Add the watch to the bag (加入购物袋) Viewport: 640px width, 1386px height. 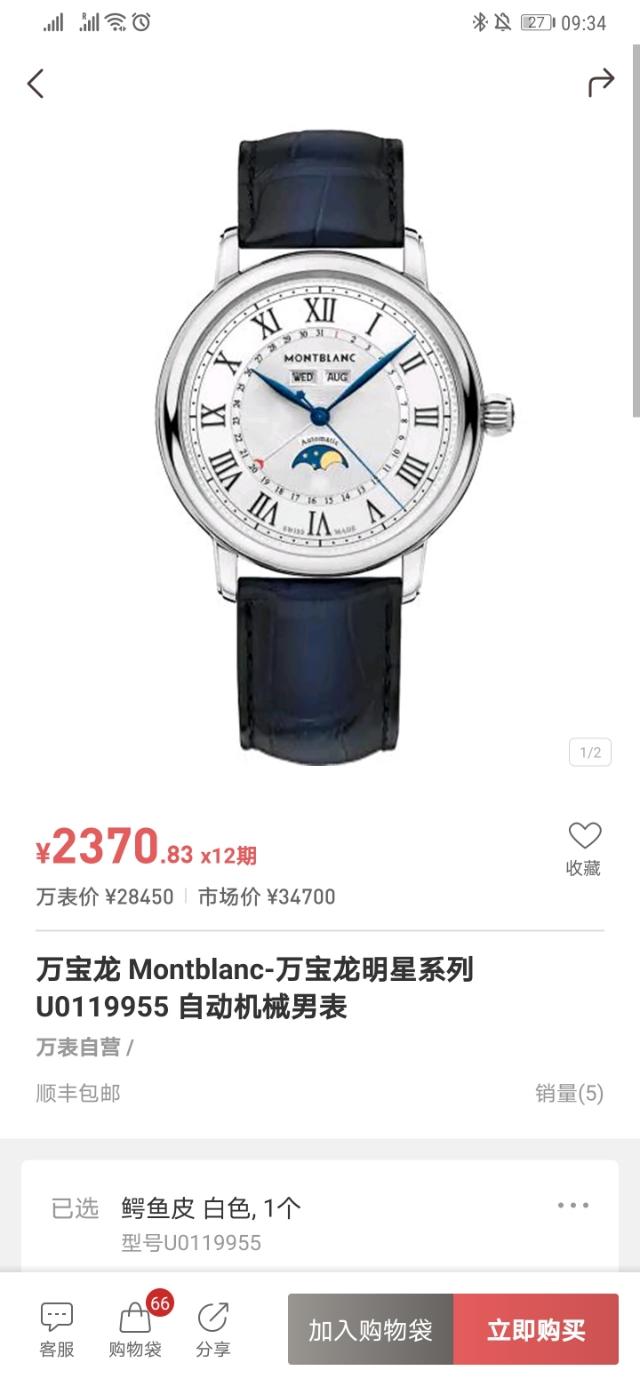370,1330
